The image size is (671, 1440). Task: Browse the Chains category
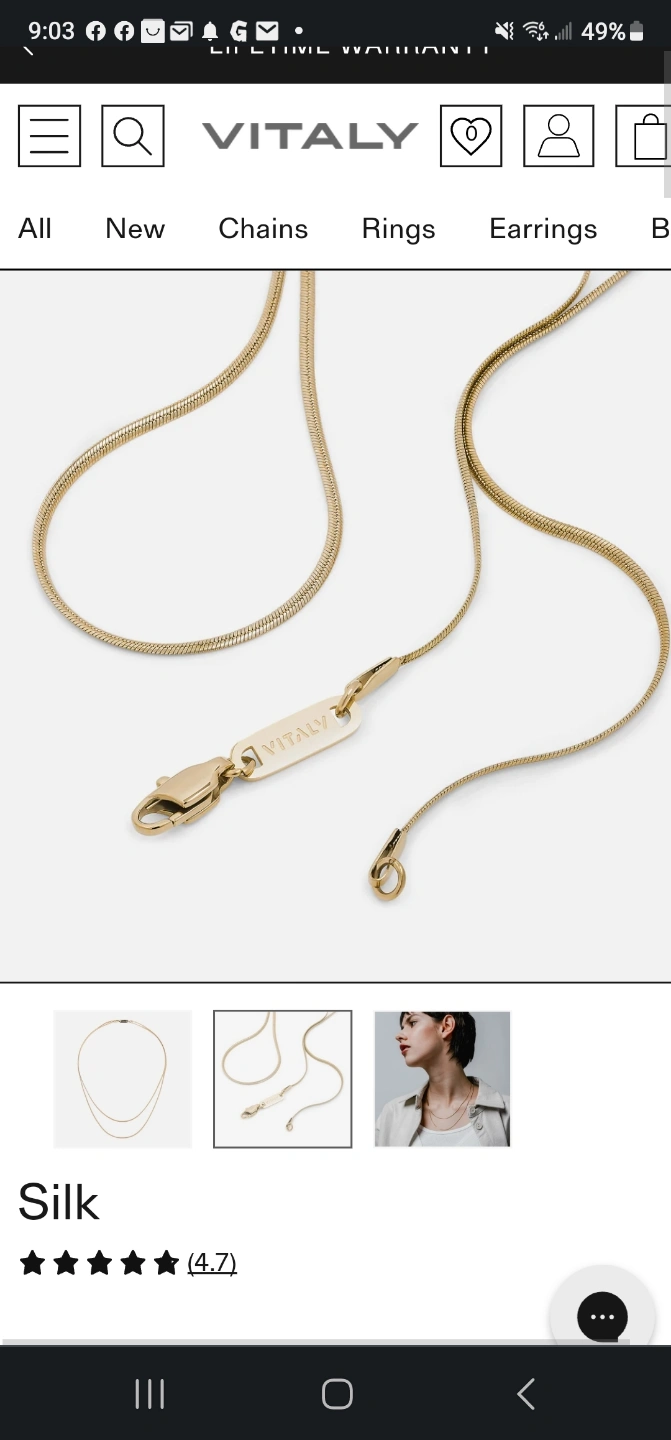[x=263, y=229]
